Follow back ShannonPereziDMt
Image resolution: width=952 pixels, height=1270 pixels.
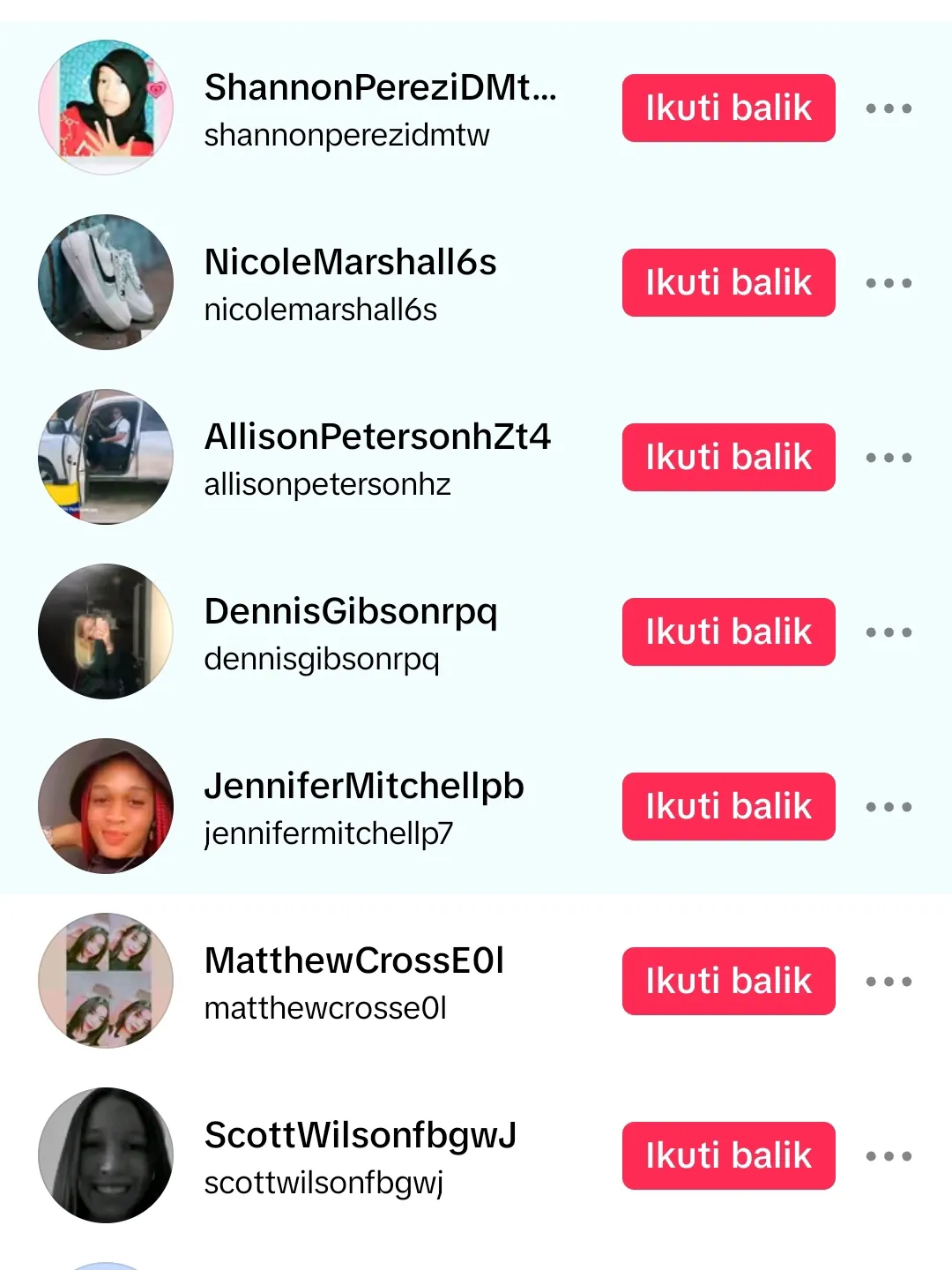[x=728, y=108]
